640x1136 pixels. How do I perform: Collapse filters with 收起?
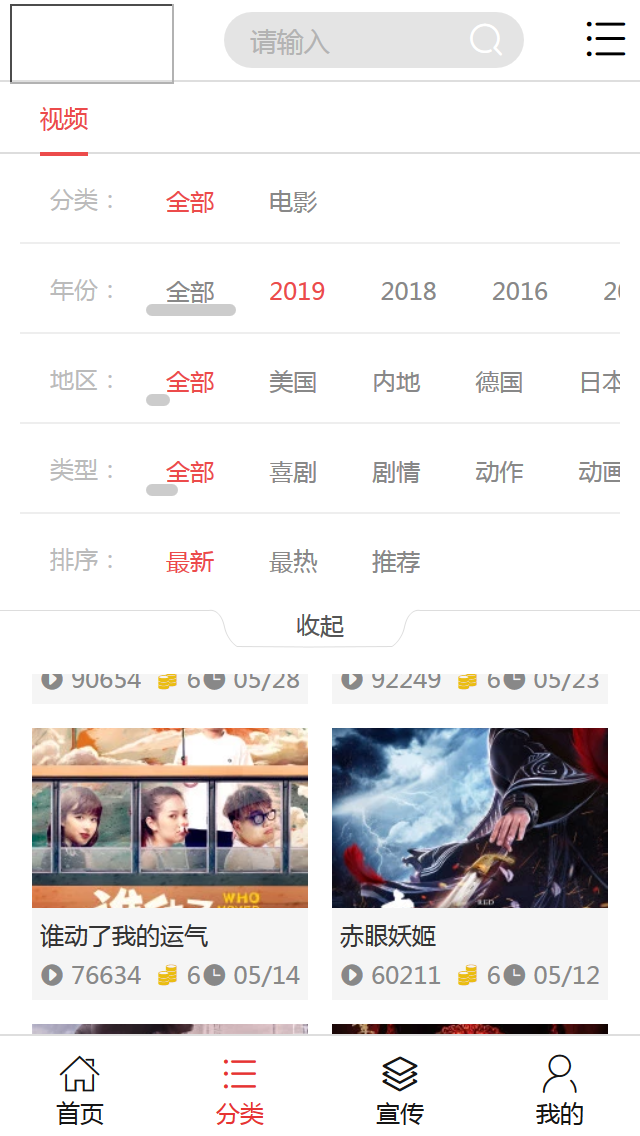coord(320,626)
